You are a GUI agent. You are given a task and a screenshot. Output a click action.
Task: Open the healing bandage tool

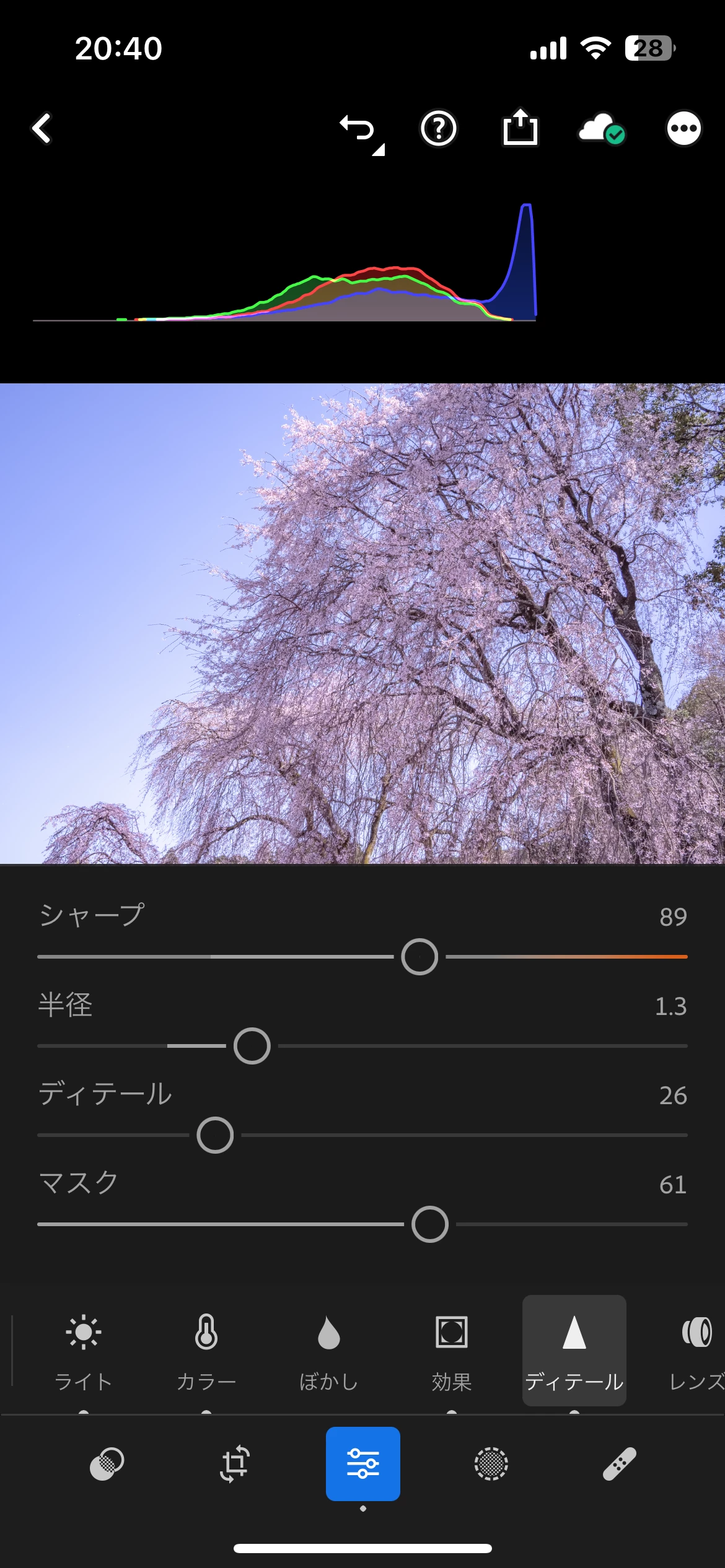pyautogui.click(x=619, y=1464)
